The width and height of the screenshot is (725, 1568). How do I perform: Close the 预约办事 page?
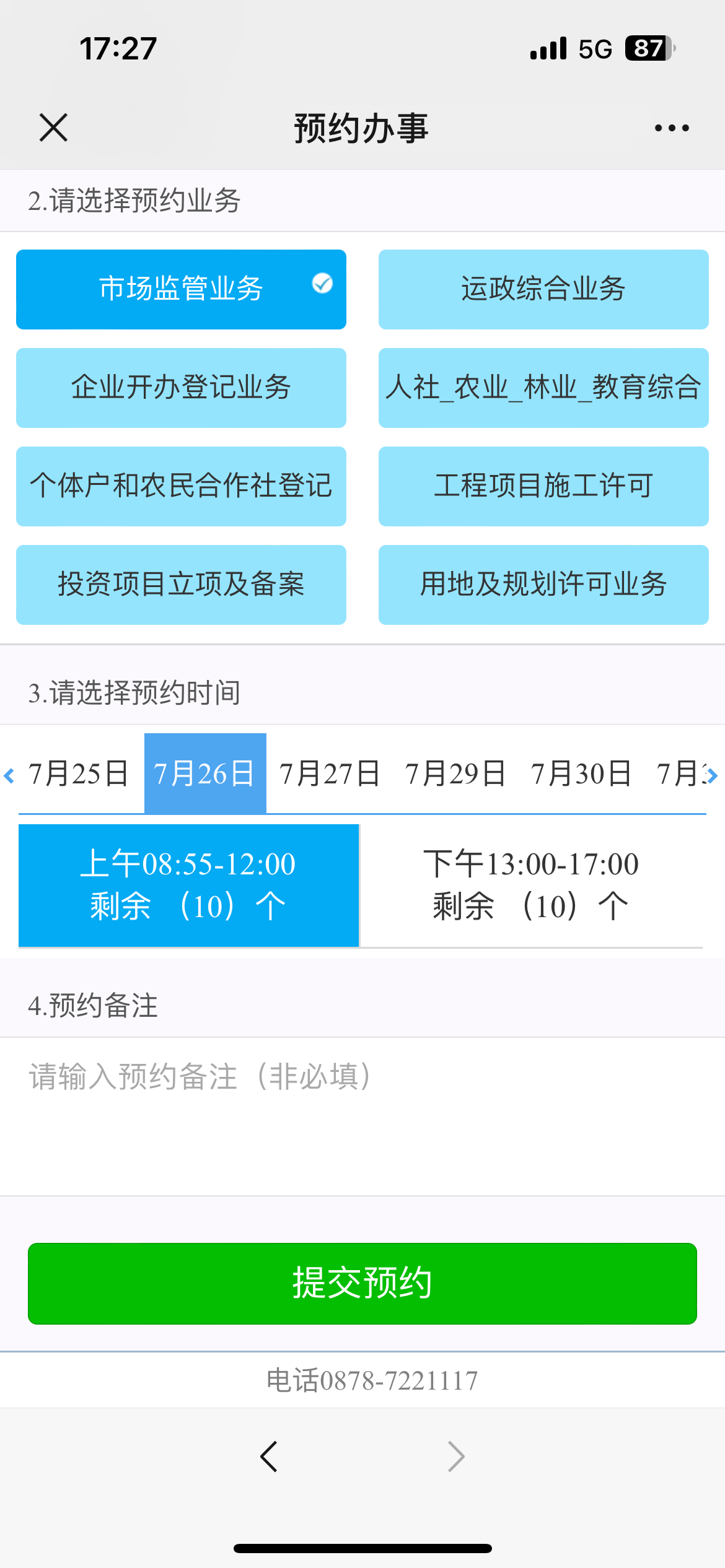(53, 128)
